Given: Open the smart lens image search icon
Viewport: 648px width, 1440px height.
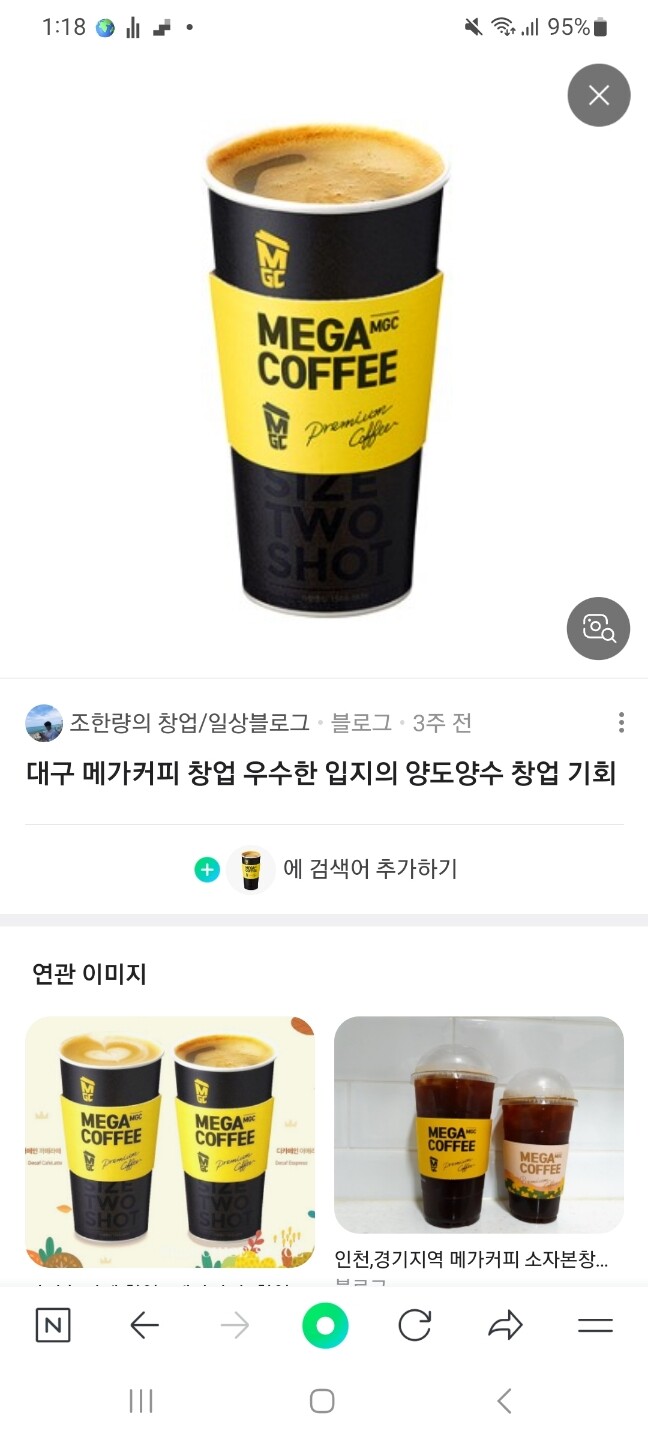Looking at the screenshot, I should (x=599, y=629).
